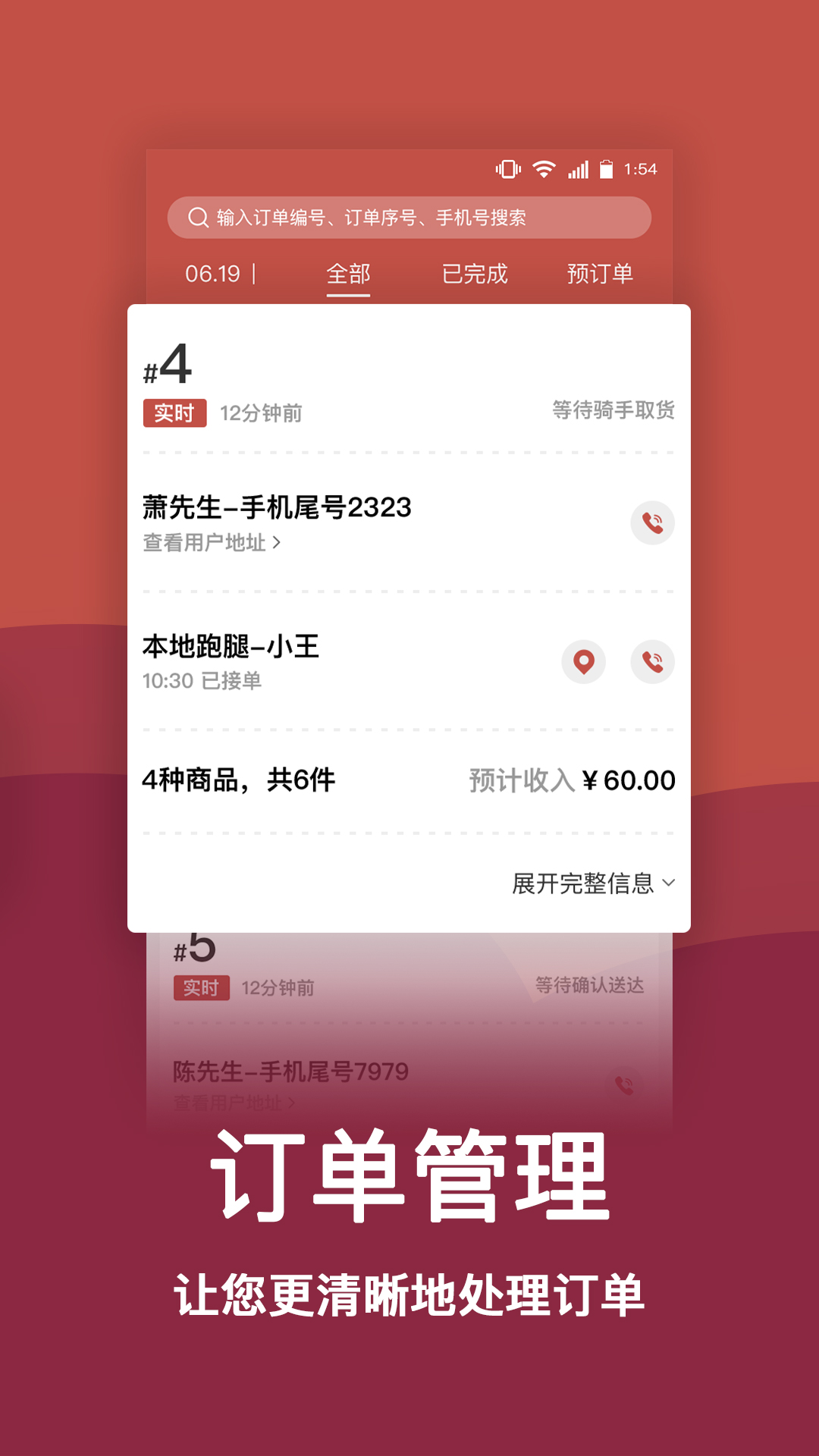Tap the search magnifier icon
The width and height of the screenshot is (819, 1456).
click(x=199, y=217)
